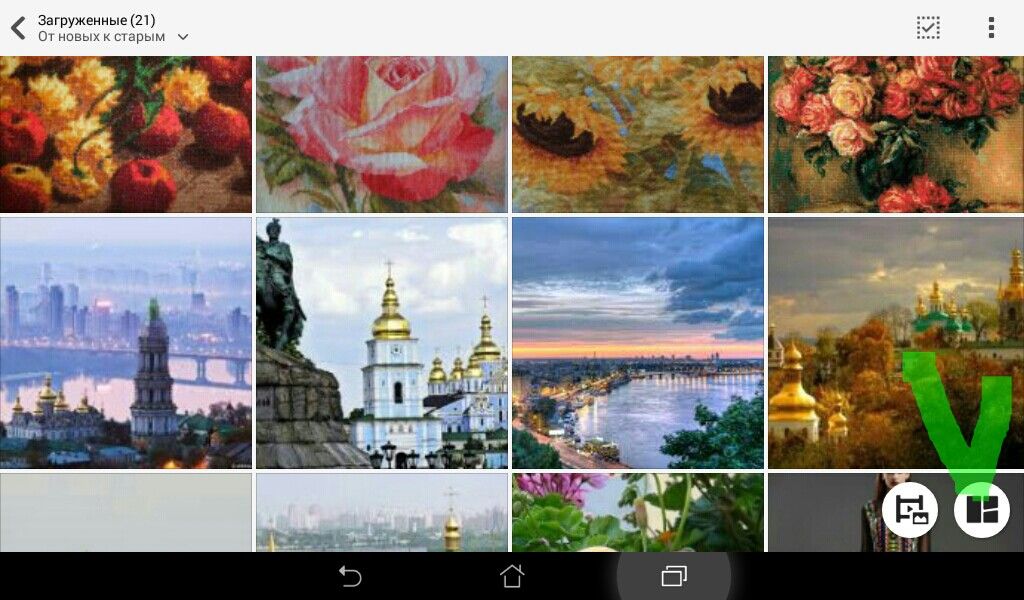Image resolution: width=1024 pixels, height=600 pixels.
Task: View the monument and white cathedral photo
Action: (381, 343)
